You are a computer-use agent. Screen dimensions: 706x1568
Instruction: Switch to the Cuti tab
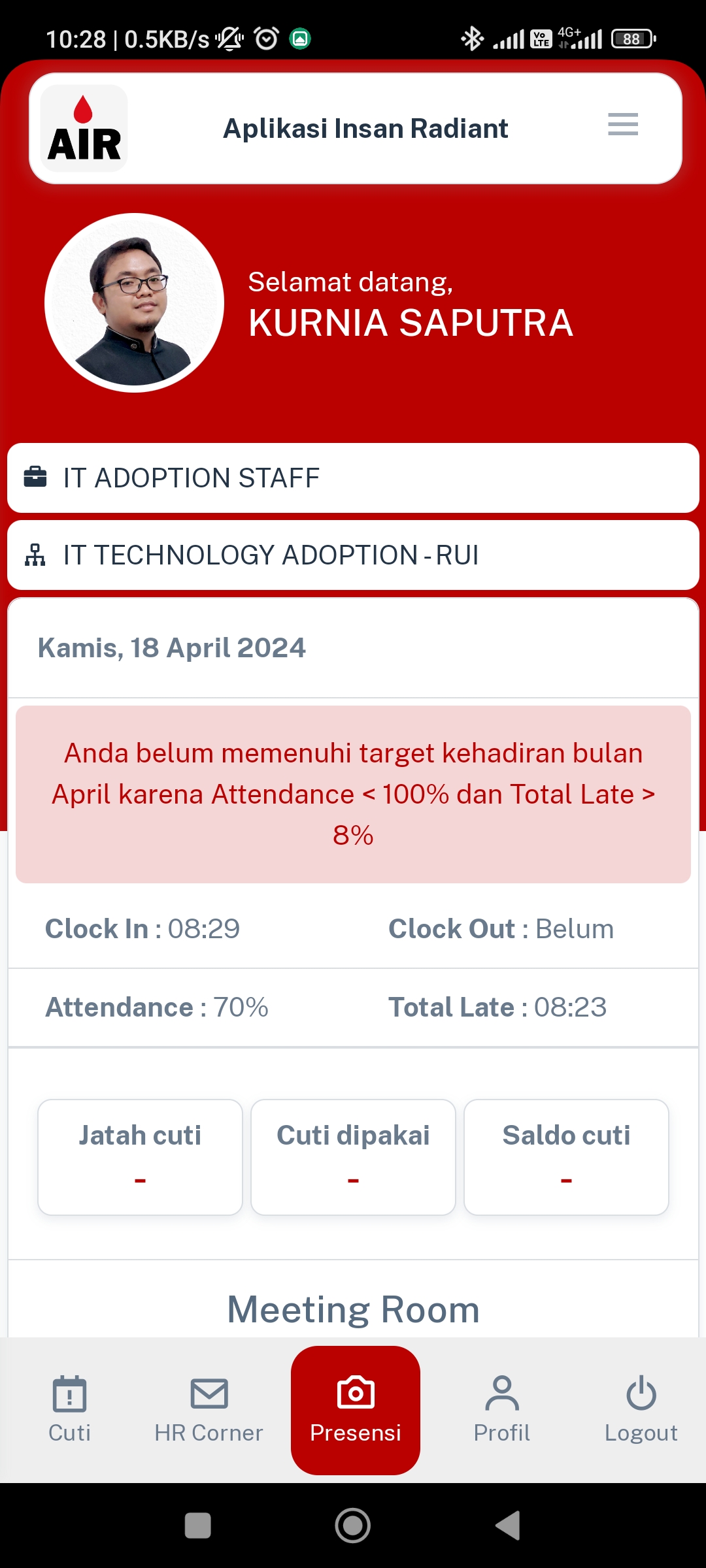click(69, 1409)
